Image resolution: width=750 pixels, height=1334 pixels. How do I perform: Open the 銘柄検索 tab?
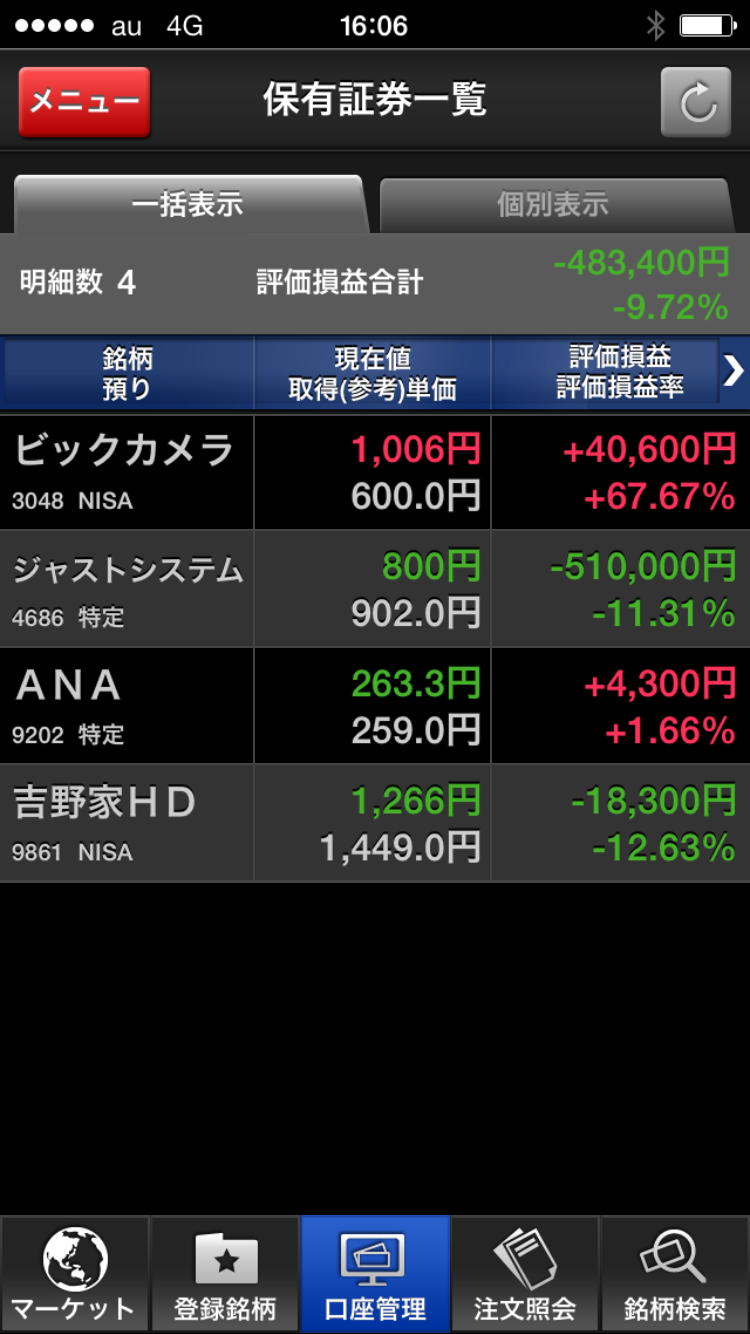[x=675, y=1274]
